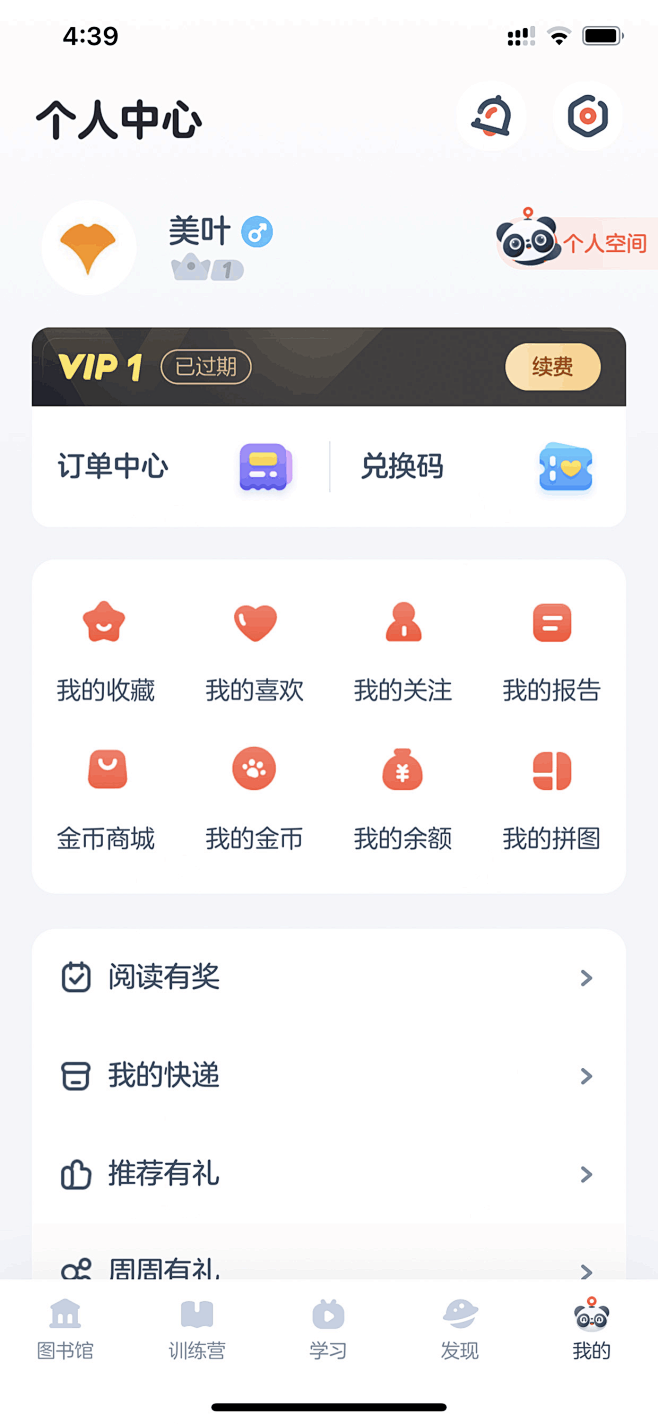Image resolution: width=658 pixels, height=1424 pixels.
Task: Open the notifications bell
Action: pos(491,117)
